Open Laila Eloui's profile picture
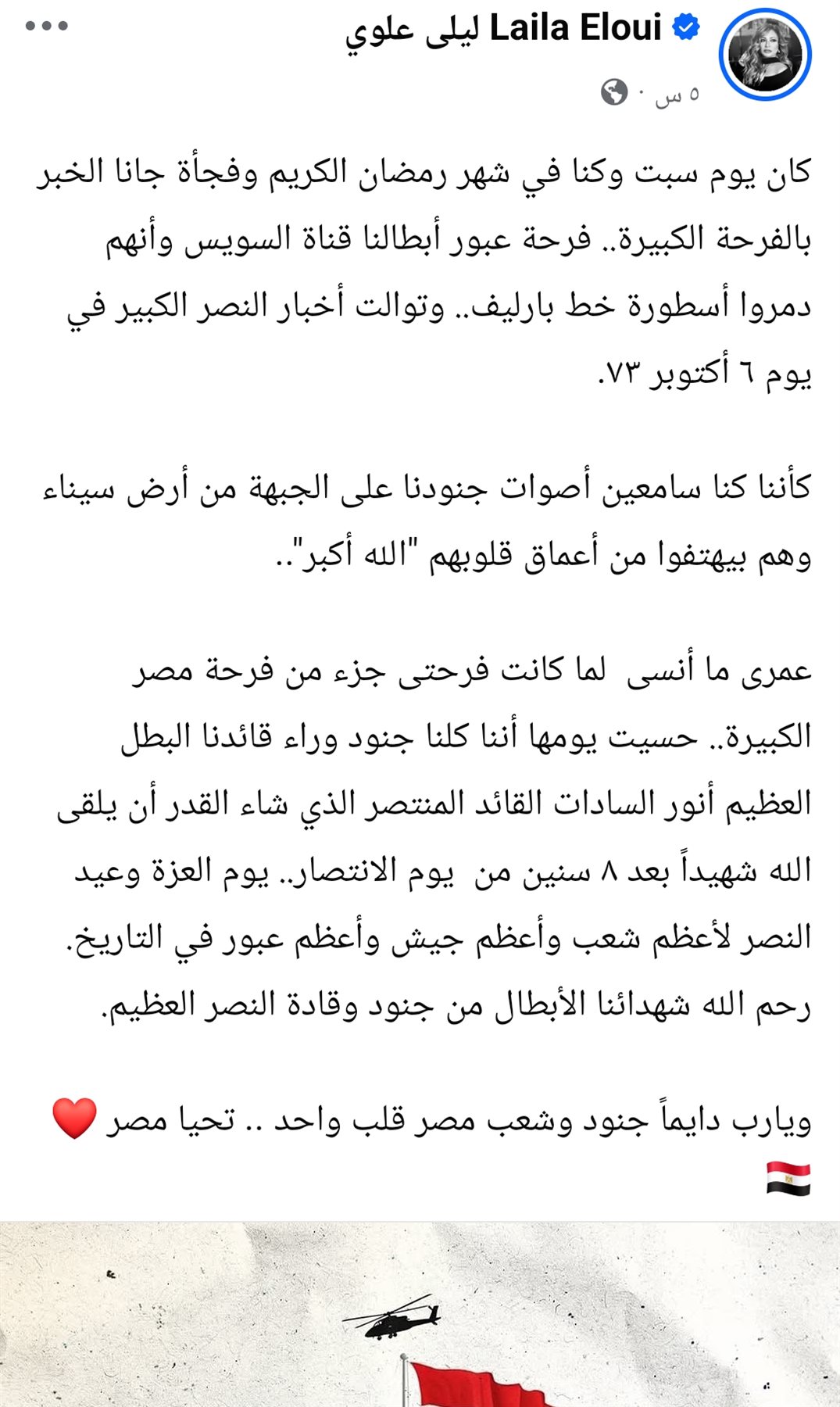Screen dimensions: 840x1407 coord(765,55)
